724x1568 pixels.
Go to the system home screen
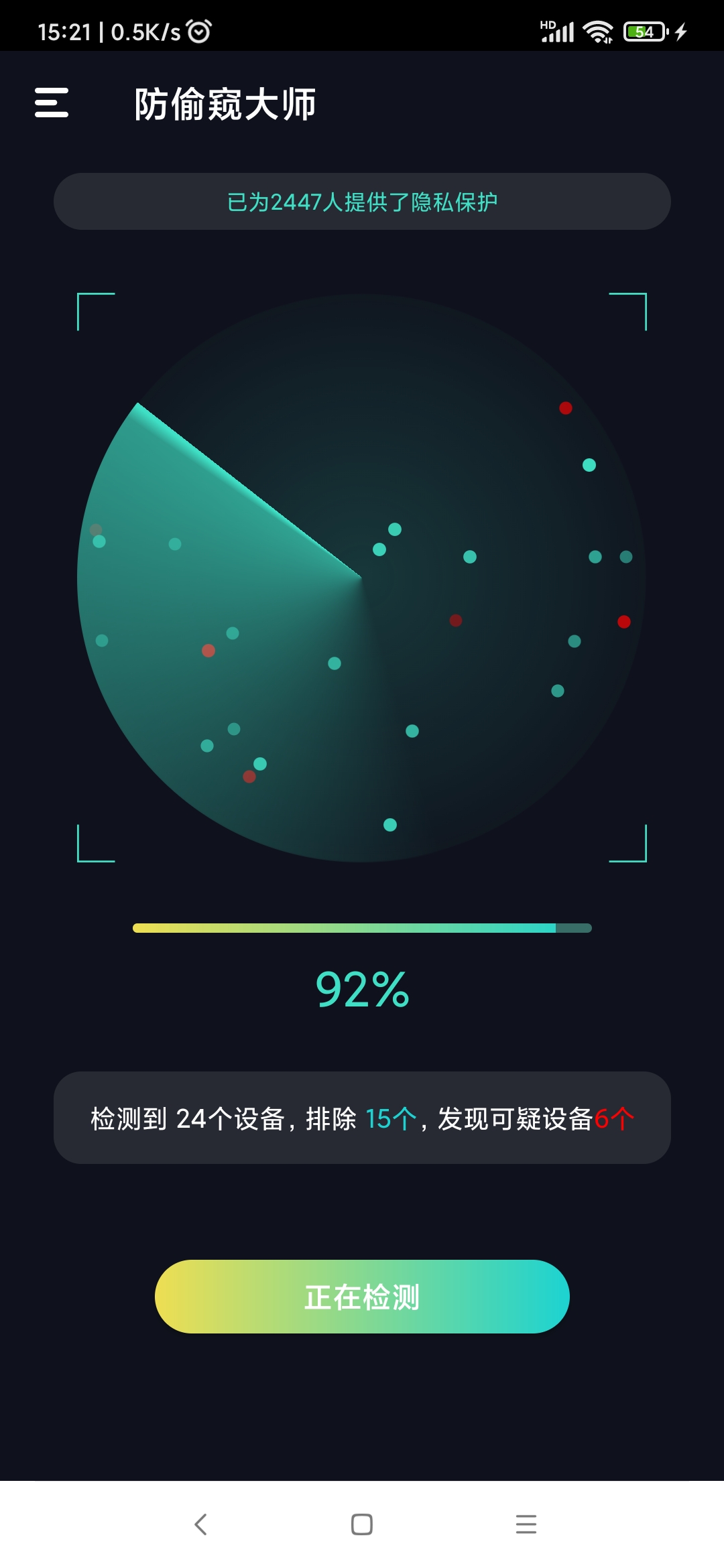pos(362,1524)
